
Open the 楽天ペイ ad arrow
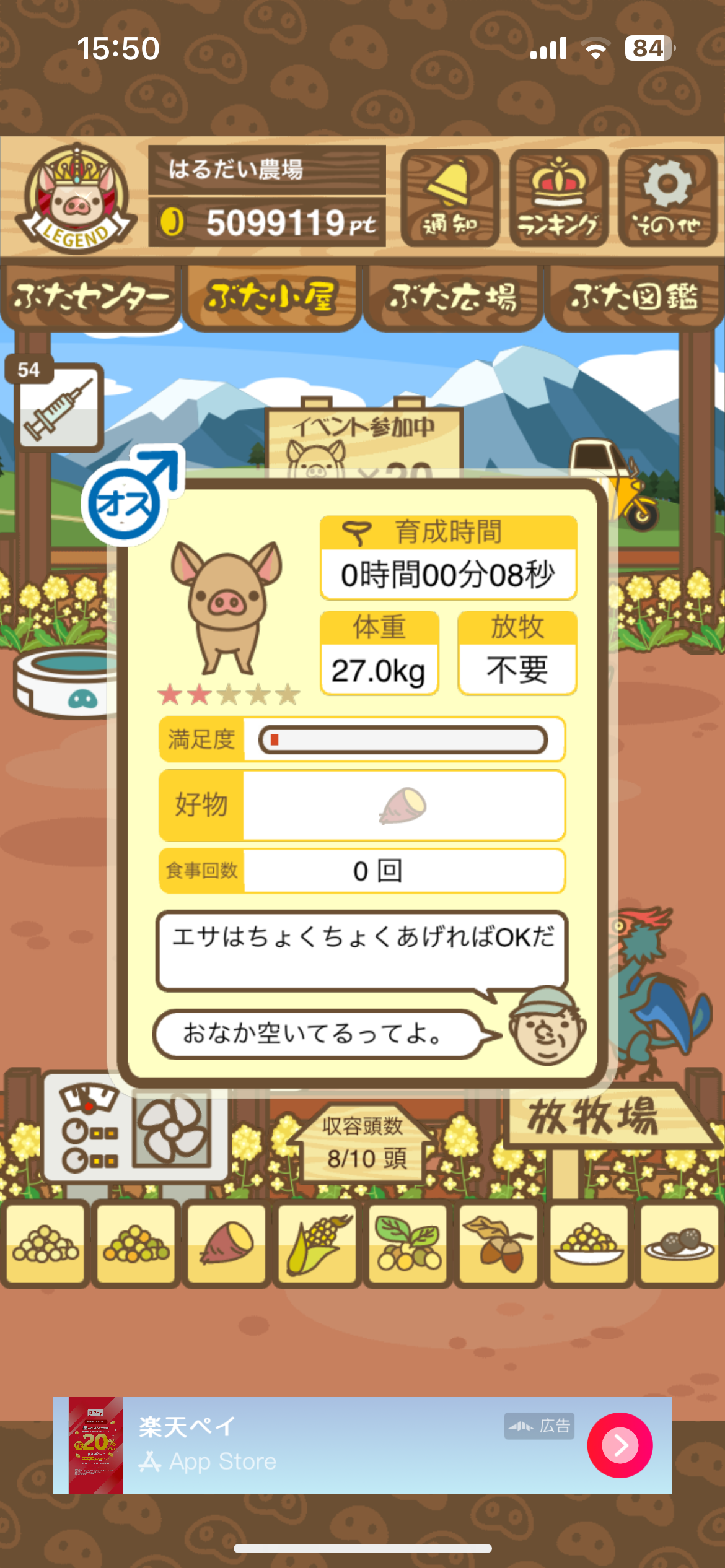pos(620,1445)
